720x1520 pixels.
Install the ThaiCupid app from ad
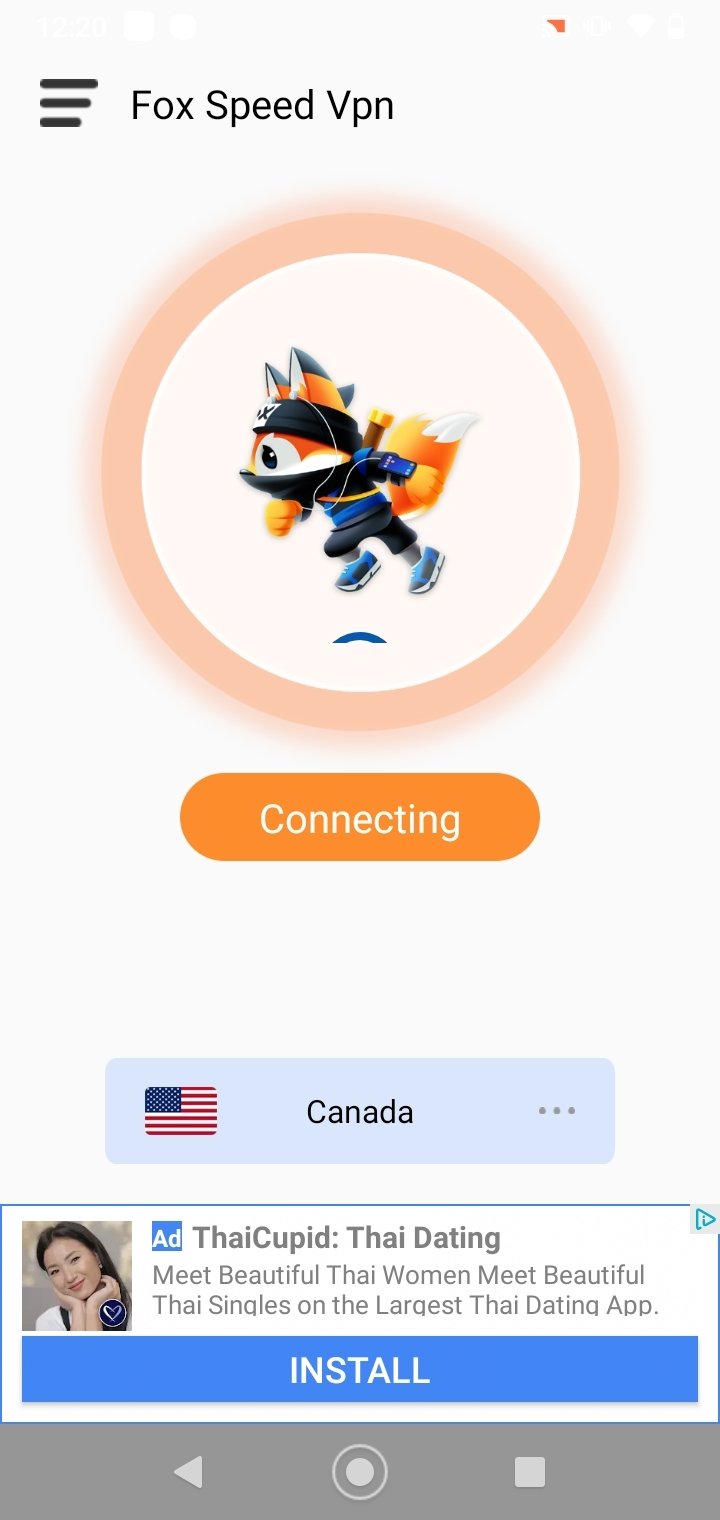(x=360, y=1369)
